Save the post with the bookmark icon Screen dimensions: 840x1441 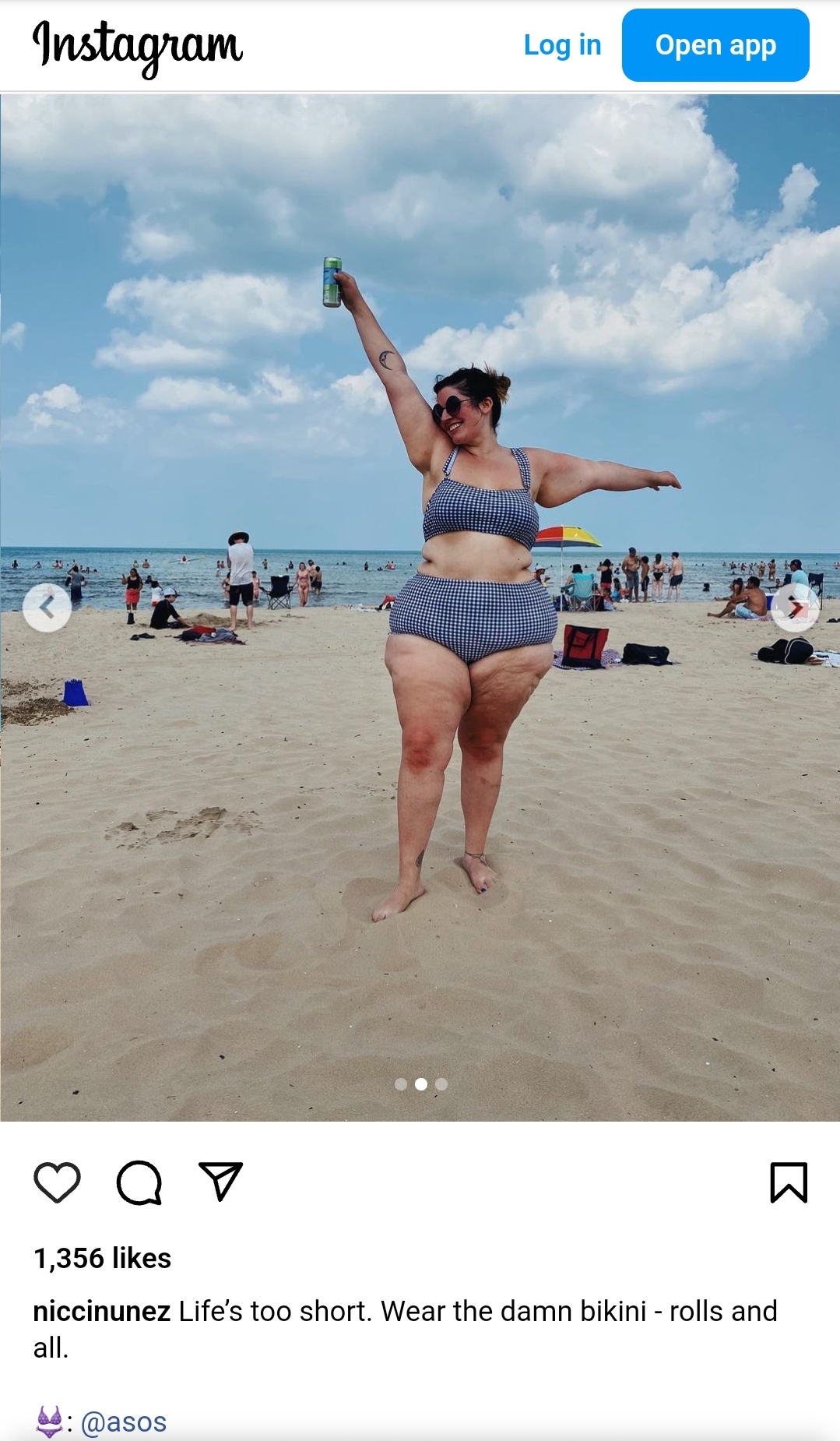coord(789,1182)
